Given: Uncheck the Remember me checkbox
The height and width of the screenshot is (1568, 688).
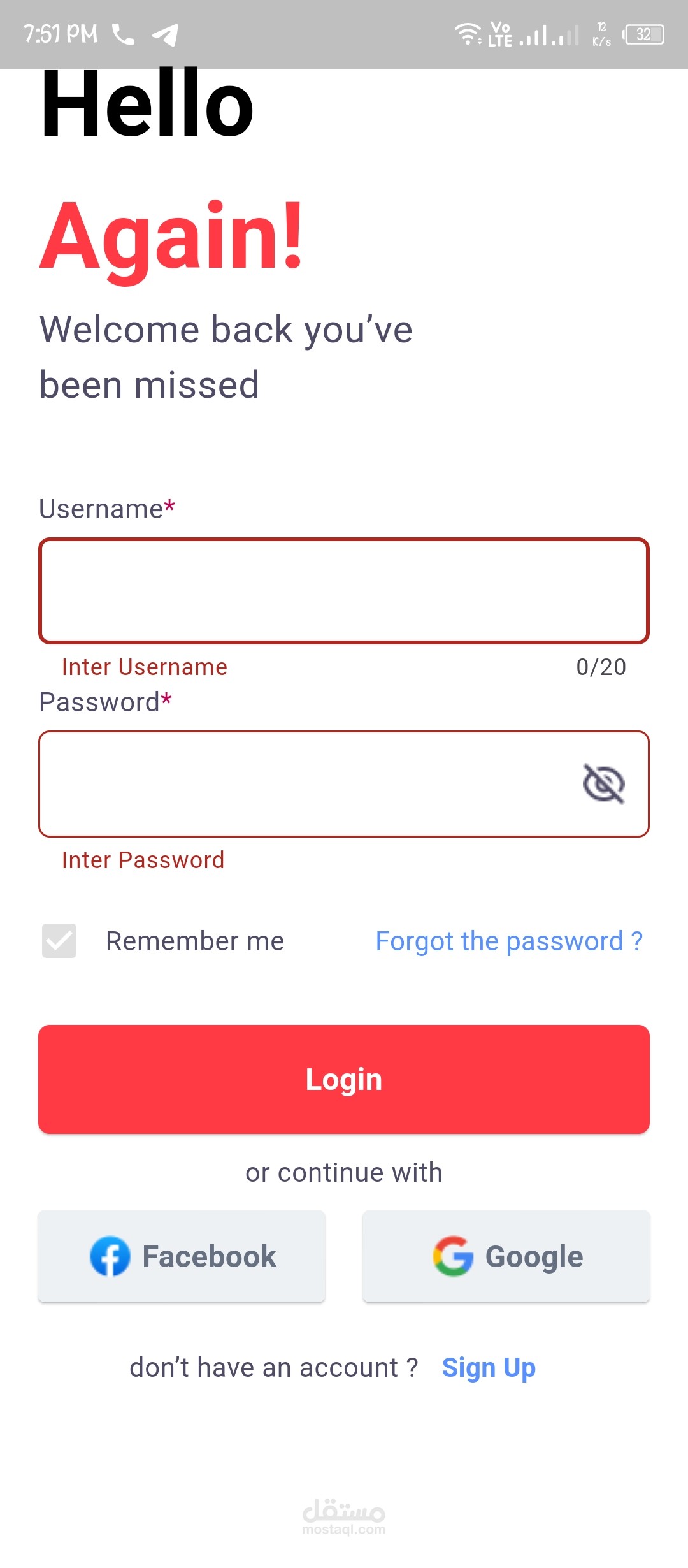Looking at the screenshot, I should (59, 941).
